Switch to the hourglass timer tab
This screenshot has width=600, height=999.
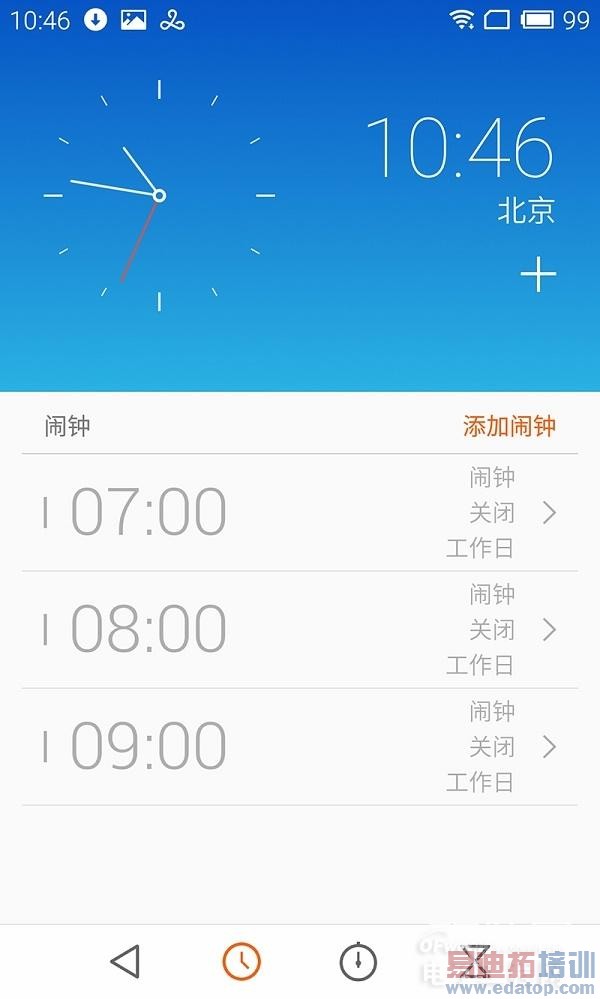[x=476, y=962]
